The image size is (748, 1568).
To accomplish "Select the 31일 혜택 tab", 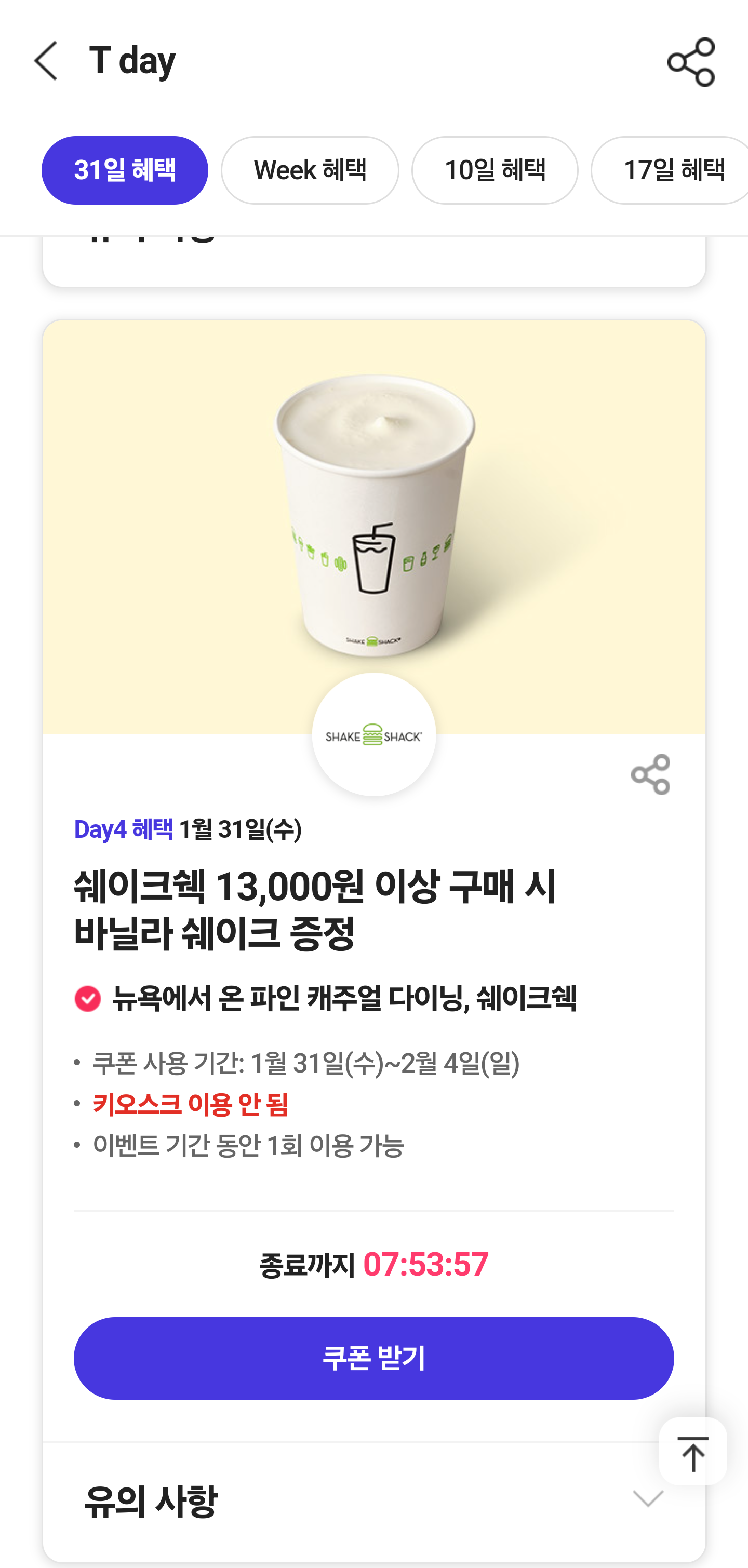I will (125, 170).
